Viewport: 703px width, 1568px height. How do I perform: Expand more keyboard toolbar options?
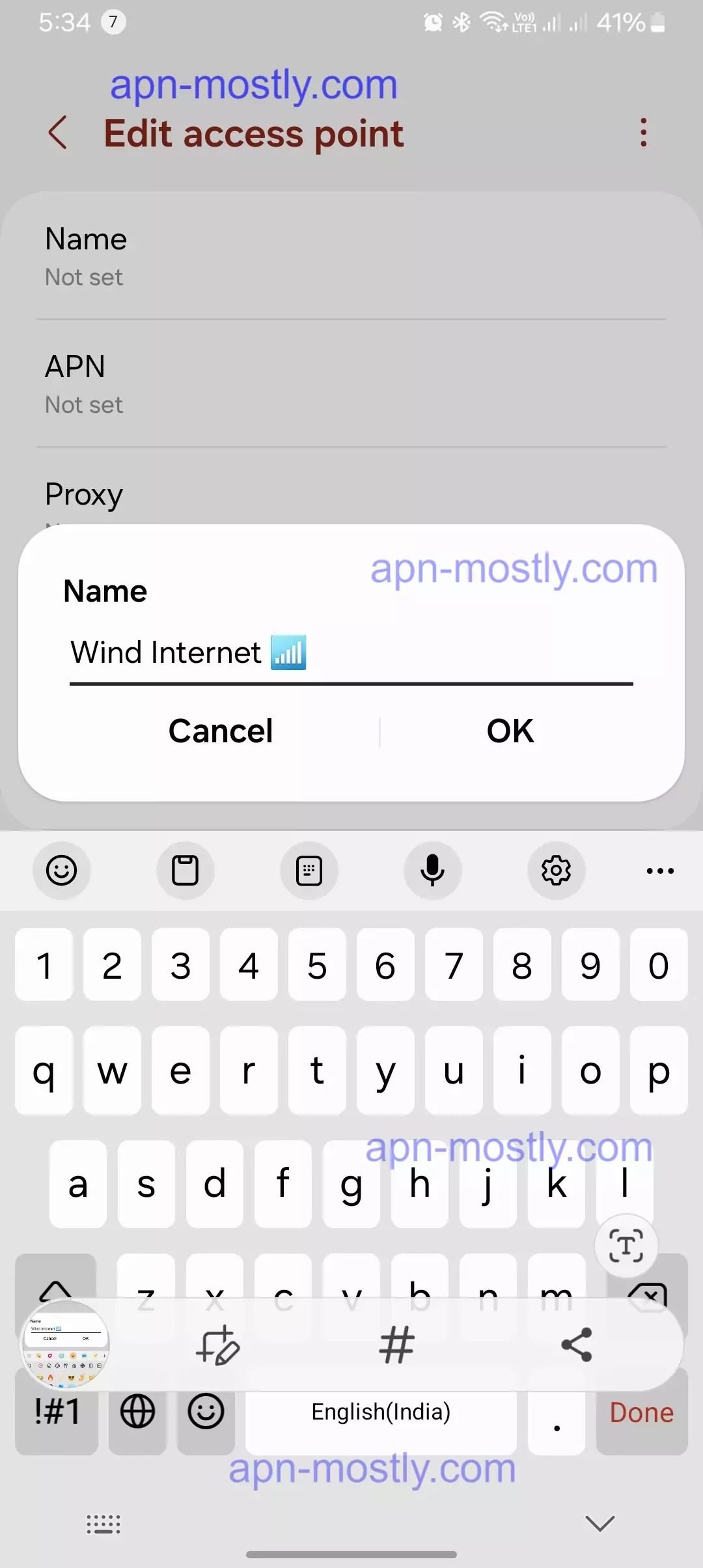coord(660,871)
